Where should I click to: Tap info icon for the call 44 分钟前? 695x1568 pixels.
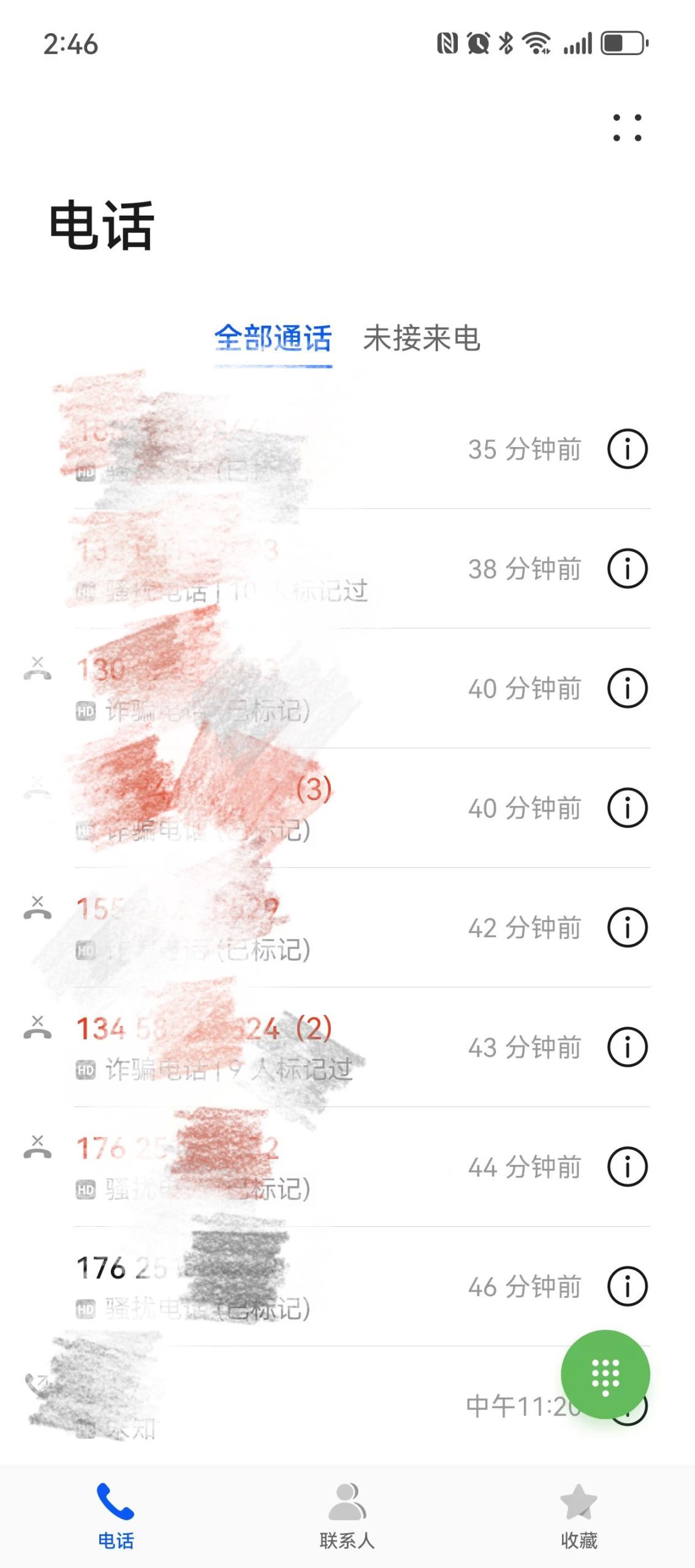627,1167
